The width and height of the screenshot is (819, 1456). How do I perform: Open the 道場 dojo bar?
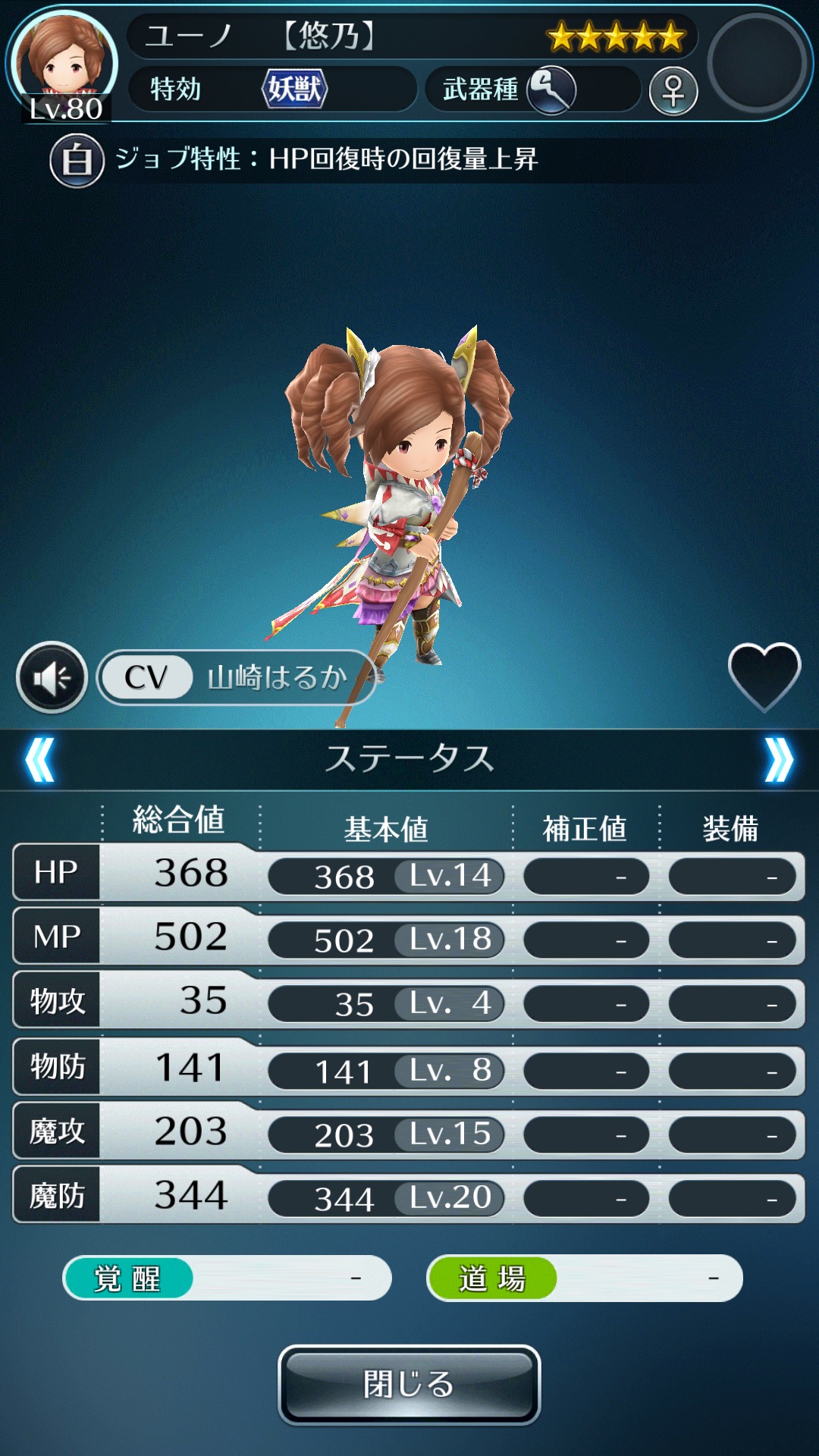[x=585, y=1278]
